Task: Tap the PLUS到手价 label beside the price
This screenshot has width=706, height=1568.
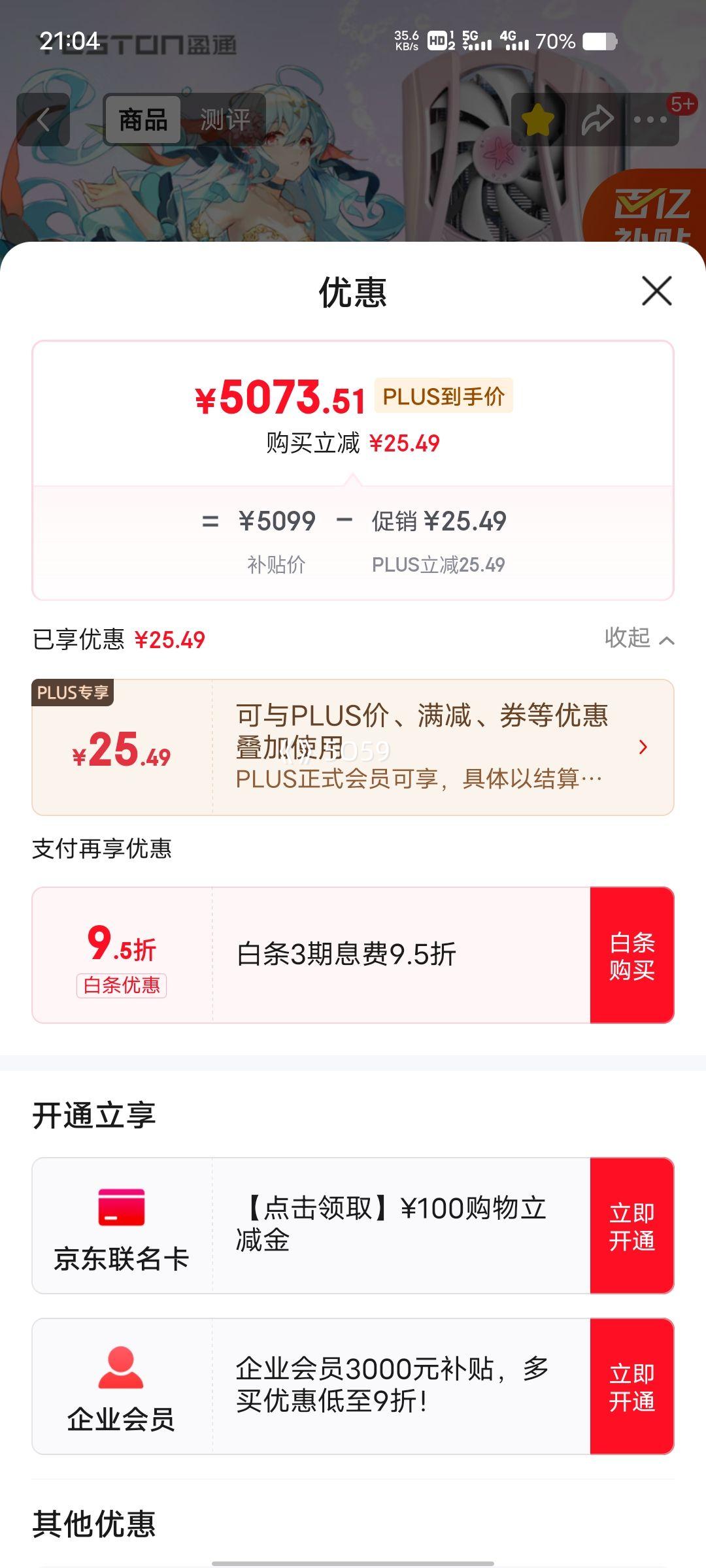Action: pyautogui.click(x=443, y=397)
